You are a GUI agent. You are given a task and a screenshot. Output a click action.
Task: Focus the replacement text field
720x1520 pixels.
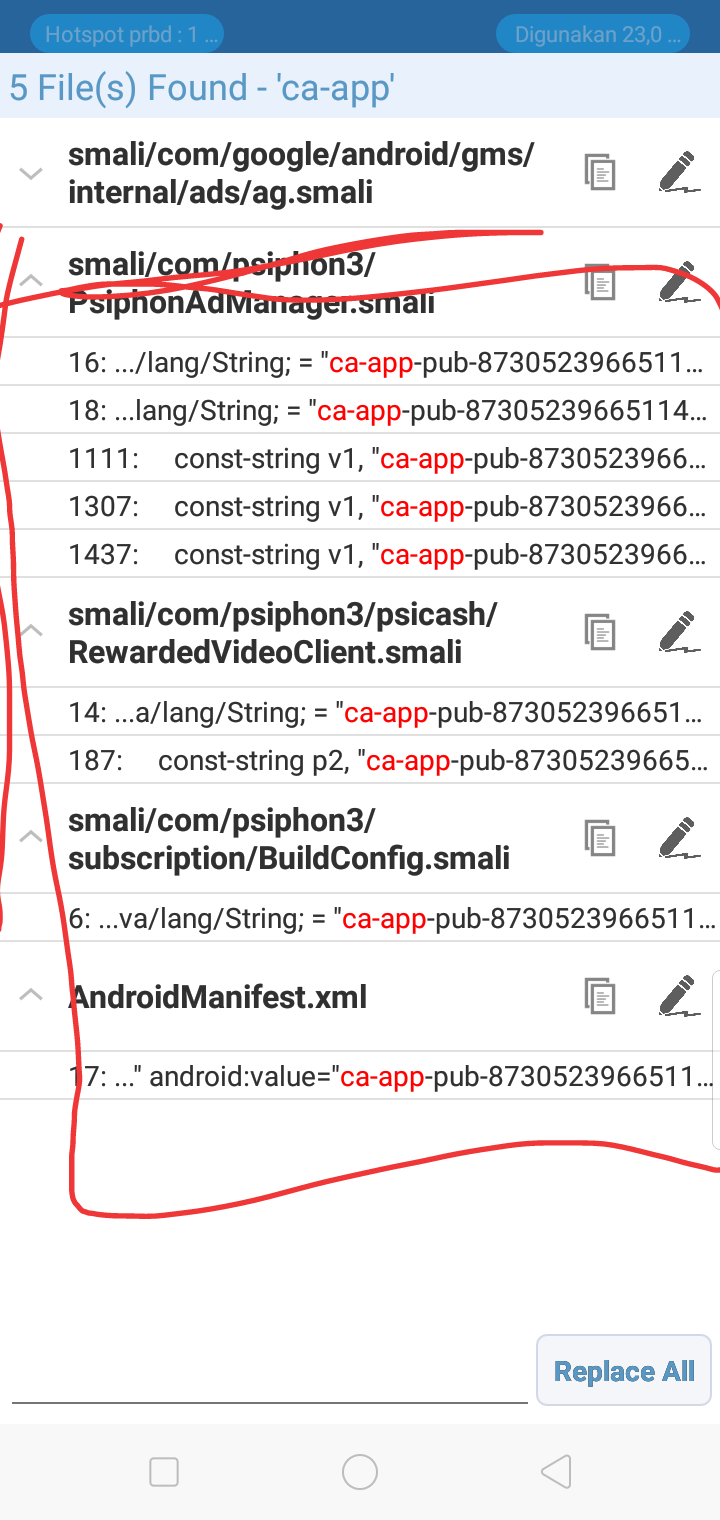click(270, 1380)
